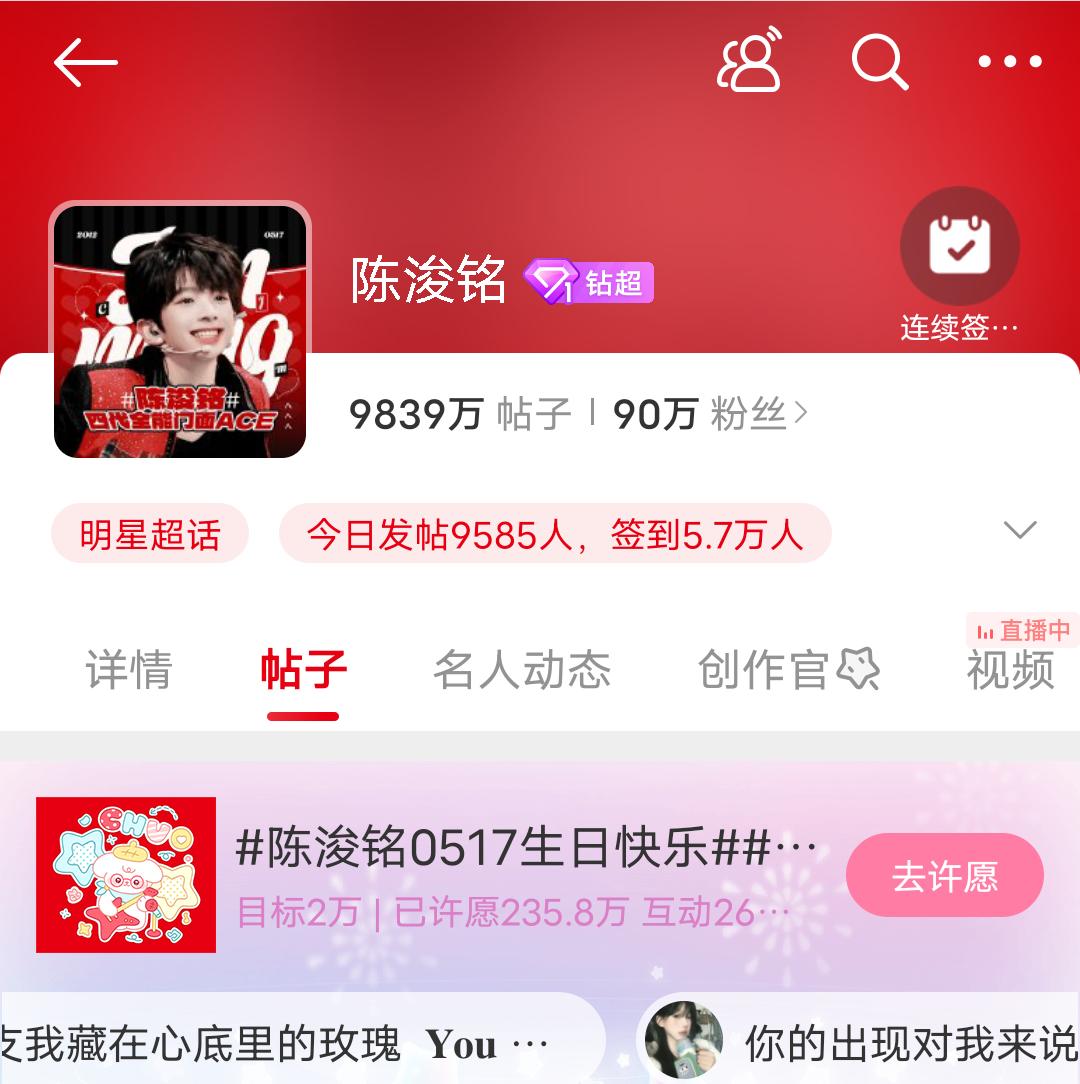Open the 创作官 tab
The image size is (1080, 1084).
pyautogui.click(x=787, y=669)
